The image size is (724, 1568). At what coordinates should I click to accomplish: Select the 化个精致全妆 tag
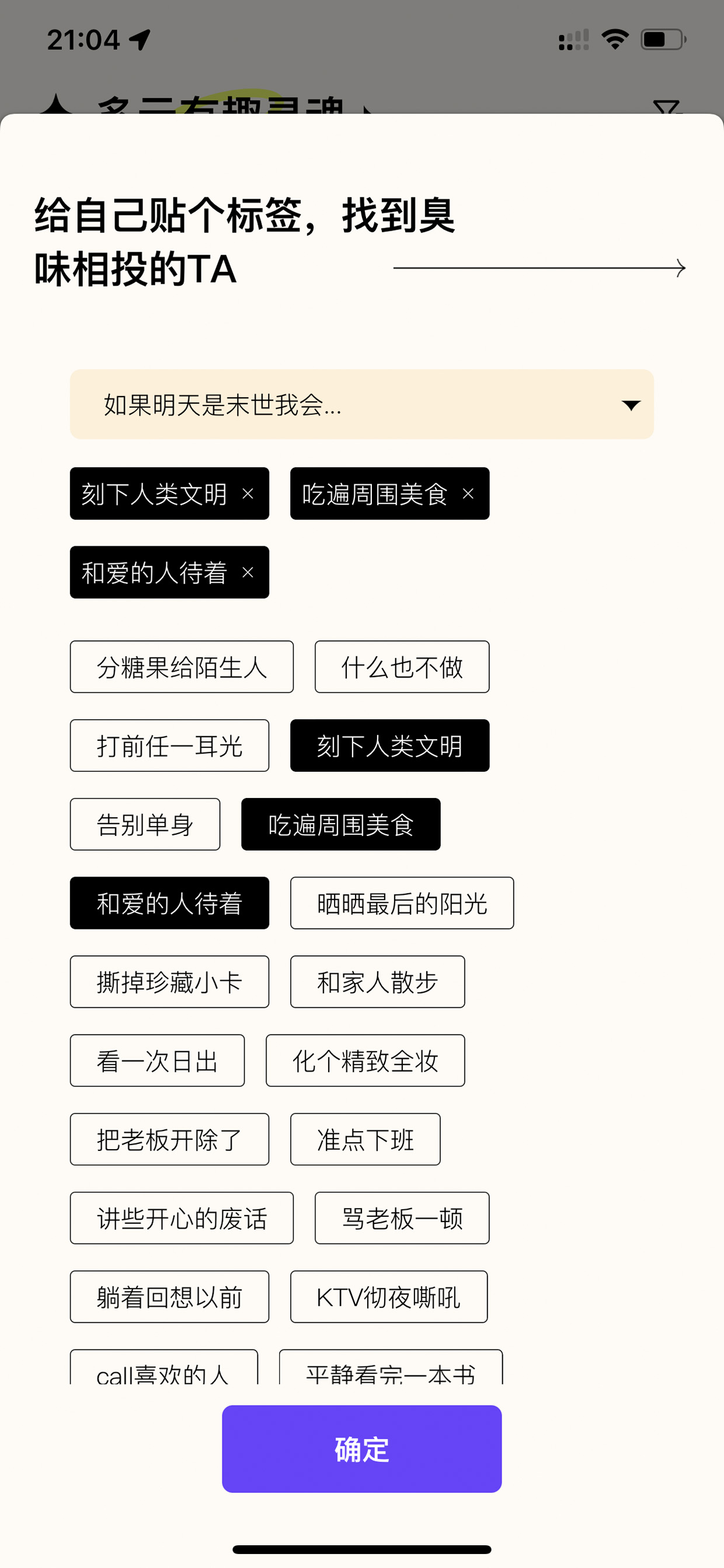365,1060
